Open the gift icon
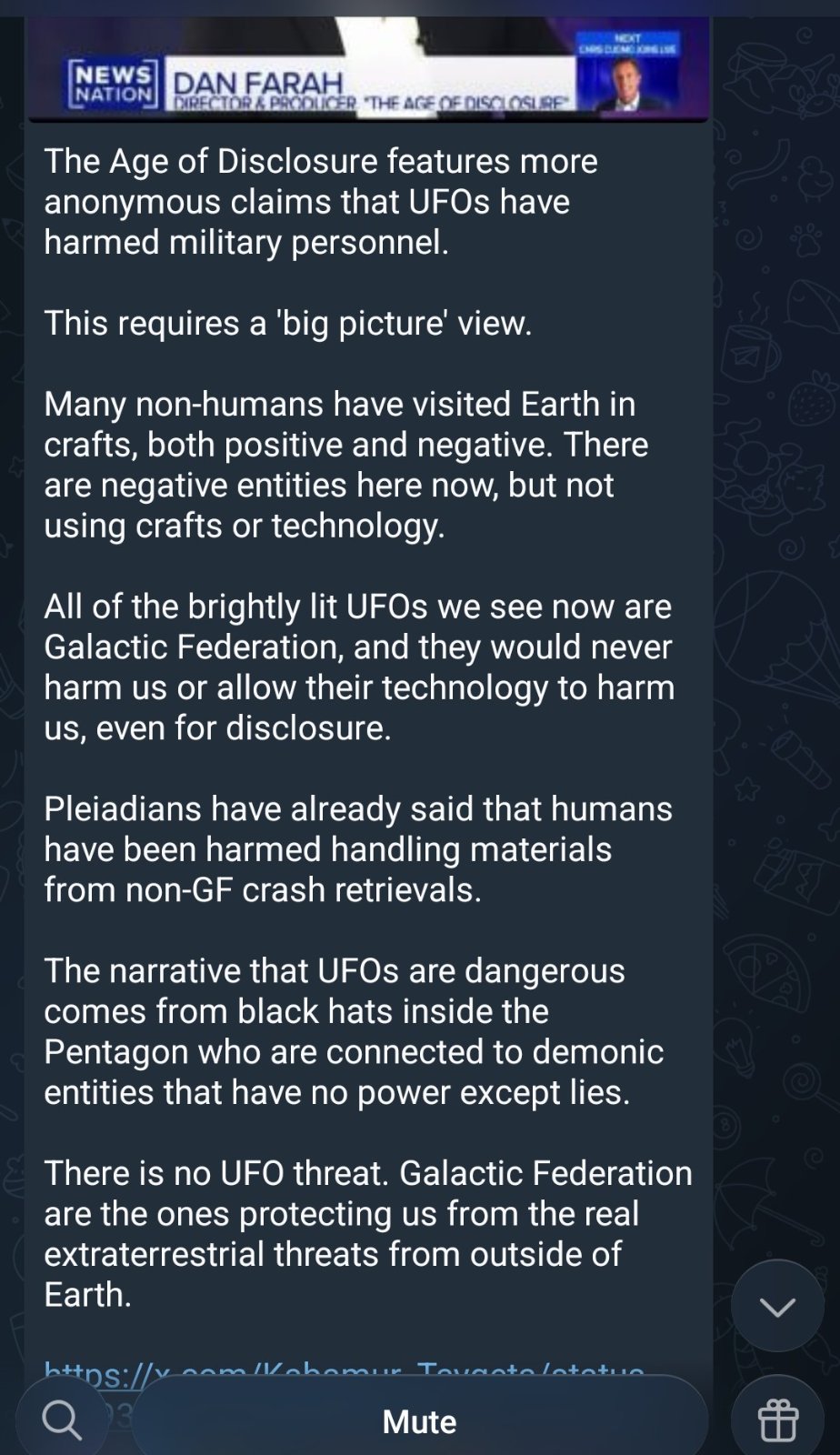Viewport: 840px width, 1455px height. click(x=777, y=1420)
